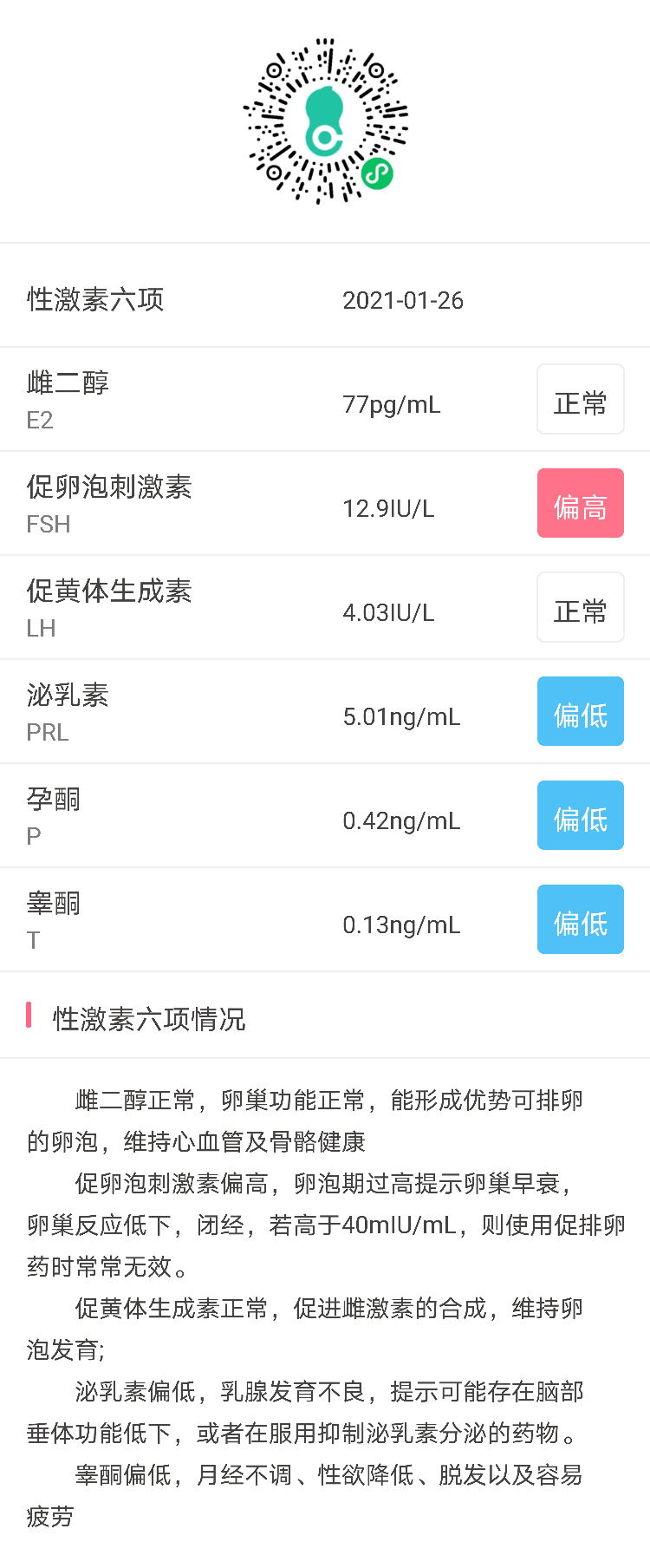This screenshot has height=1568, width=650.
Task: Click the pink 偏高 badge for FSH
Action: (x=580, y=503)
